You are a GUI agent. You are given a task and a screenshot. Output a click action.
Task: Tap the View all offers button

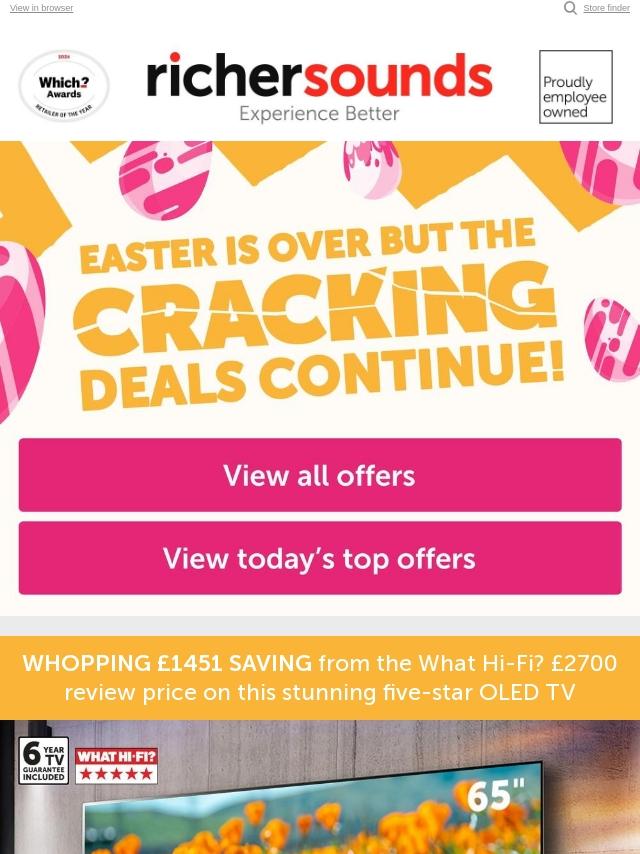click(x=320, y=475)
